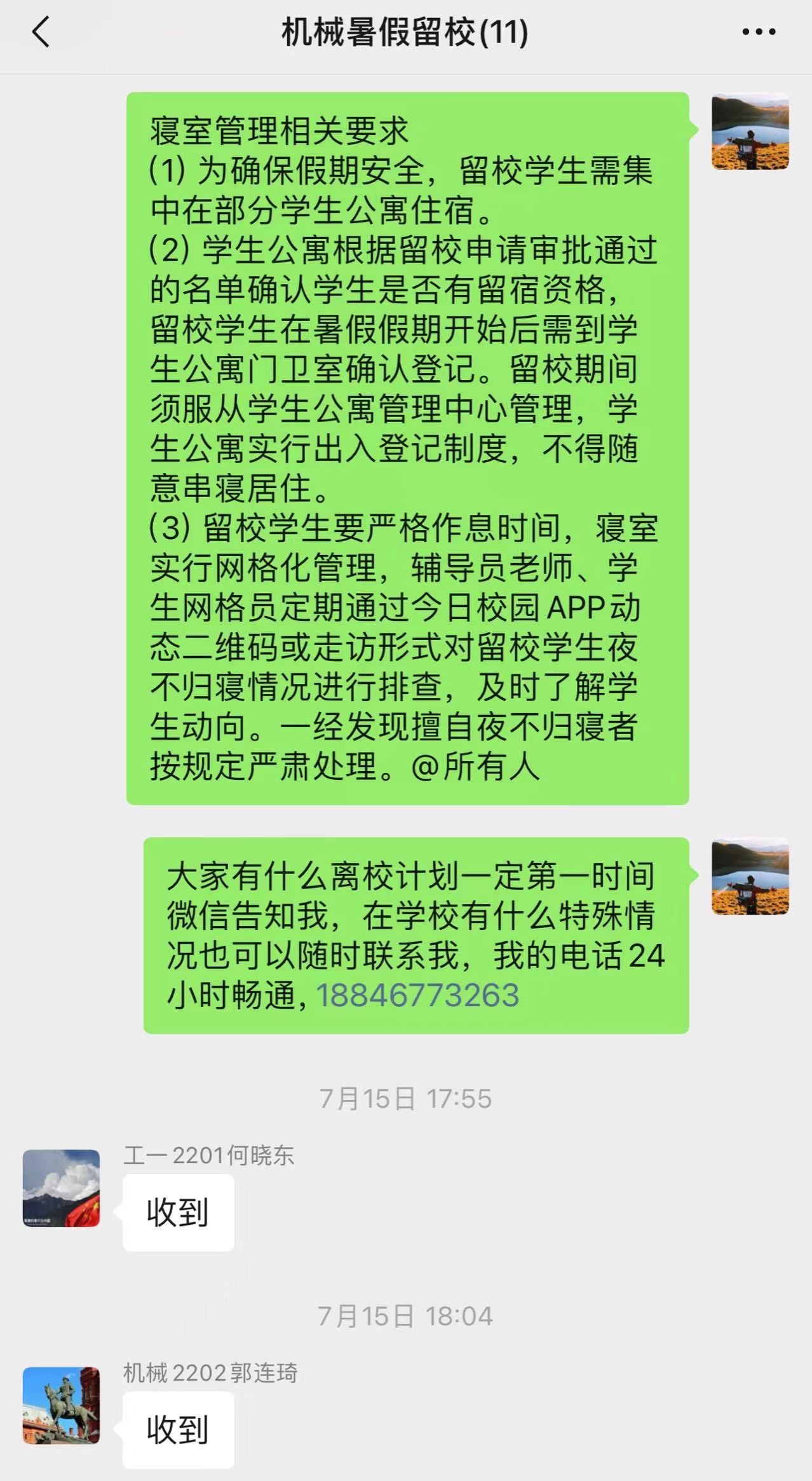The width and height of the screenshot is (812, 1481).
Task: Open 工一2201何晓东's profile avatar
Action: point(61,1188)
